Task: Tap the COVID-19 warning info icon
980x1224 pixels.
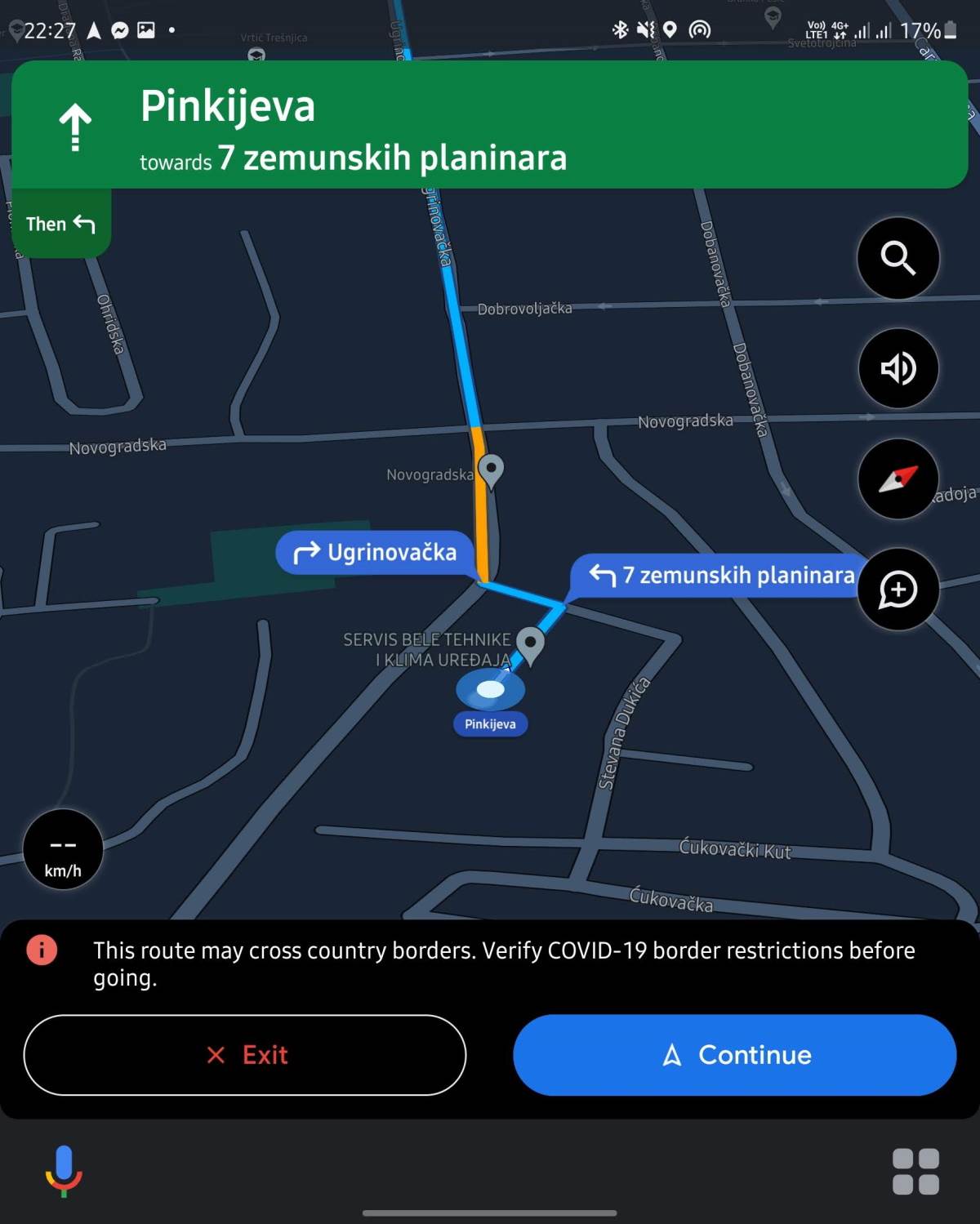Action: (42, 950)
